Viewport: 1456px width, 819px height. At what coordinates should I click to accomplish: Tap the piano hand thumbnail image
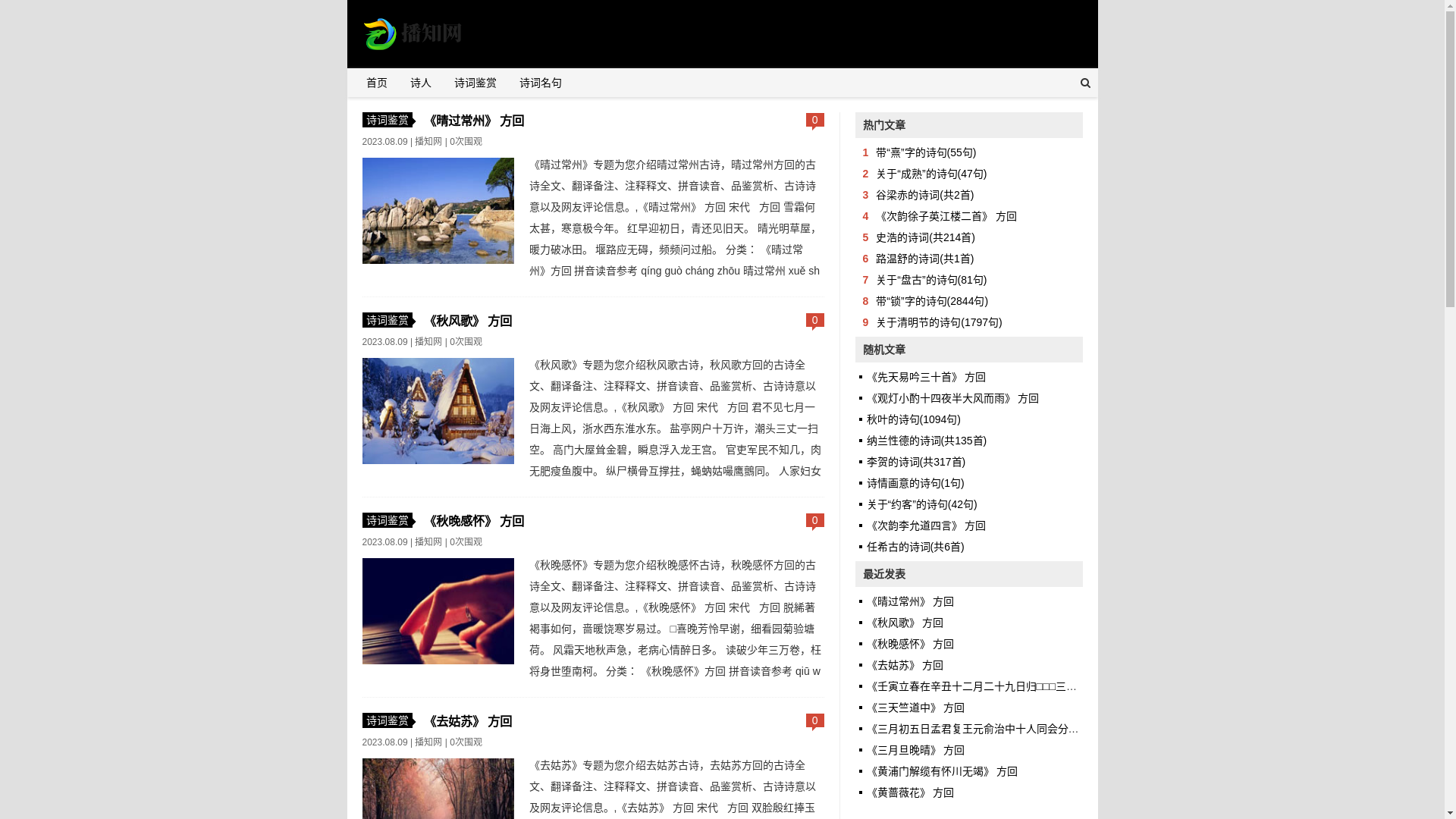pyautogui.click(x=438, y=611)
